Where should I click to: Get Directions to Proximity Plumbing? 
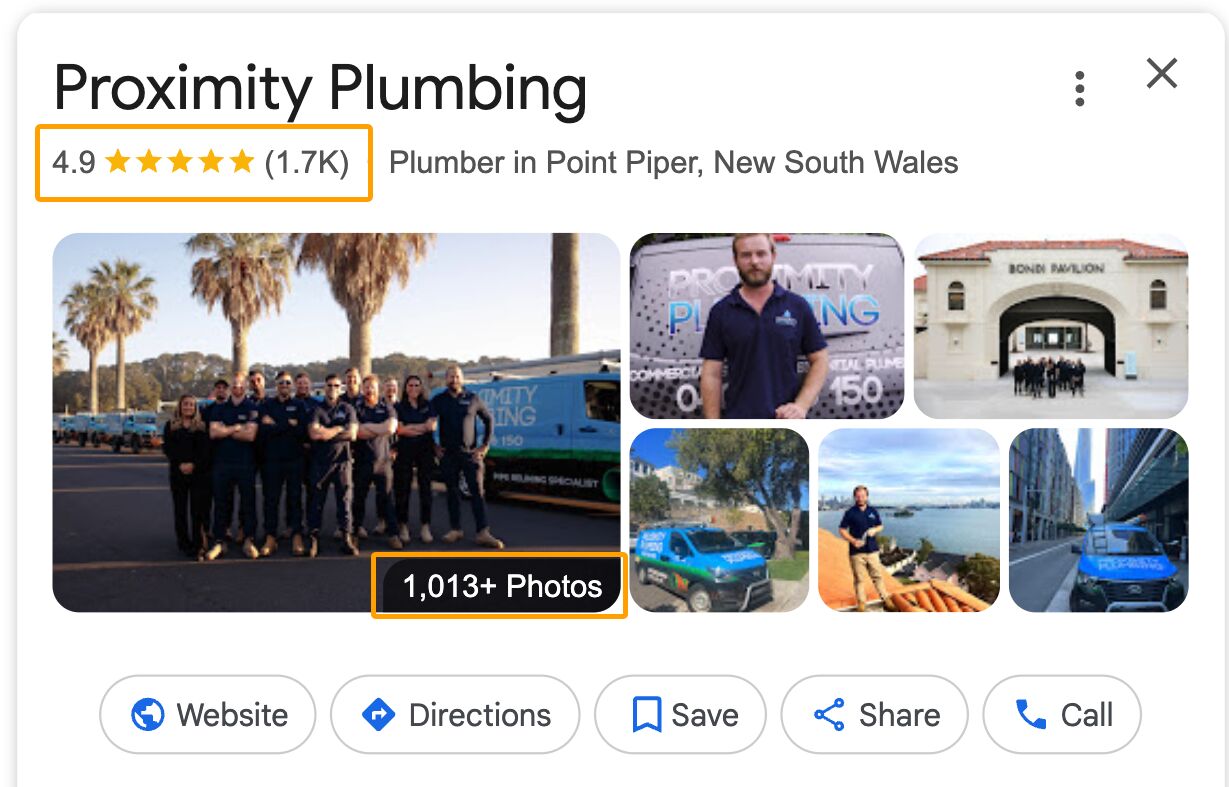(x=455, y=715)
